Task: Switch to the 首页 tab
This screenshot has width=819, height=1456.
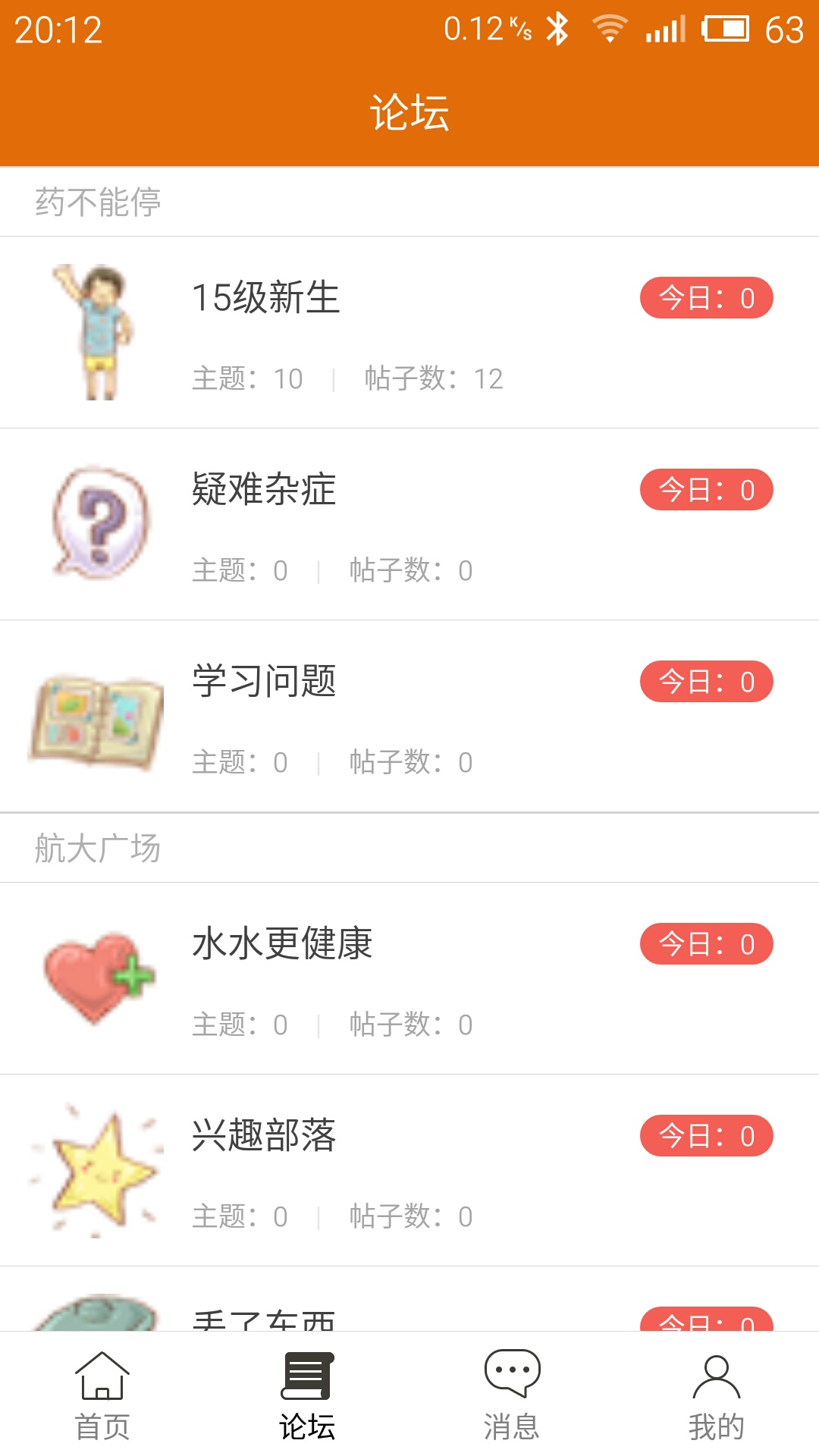Action: (x=102, y=1395)
